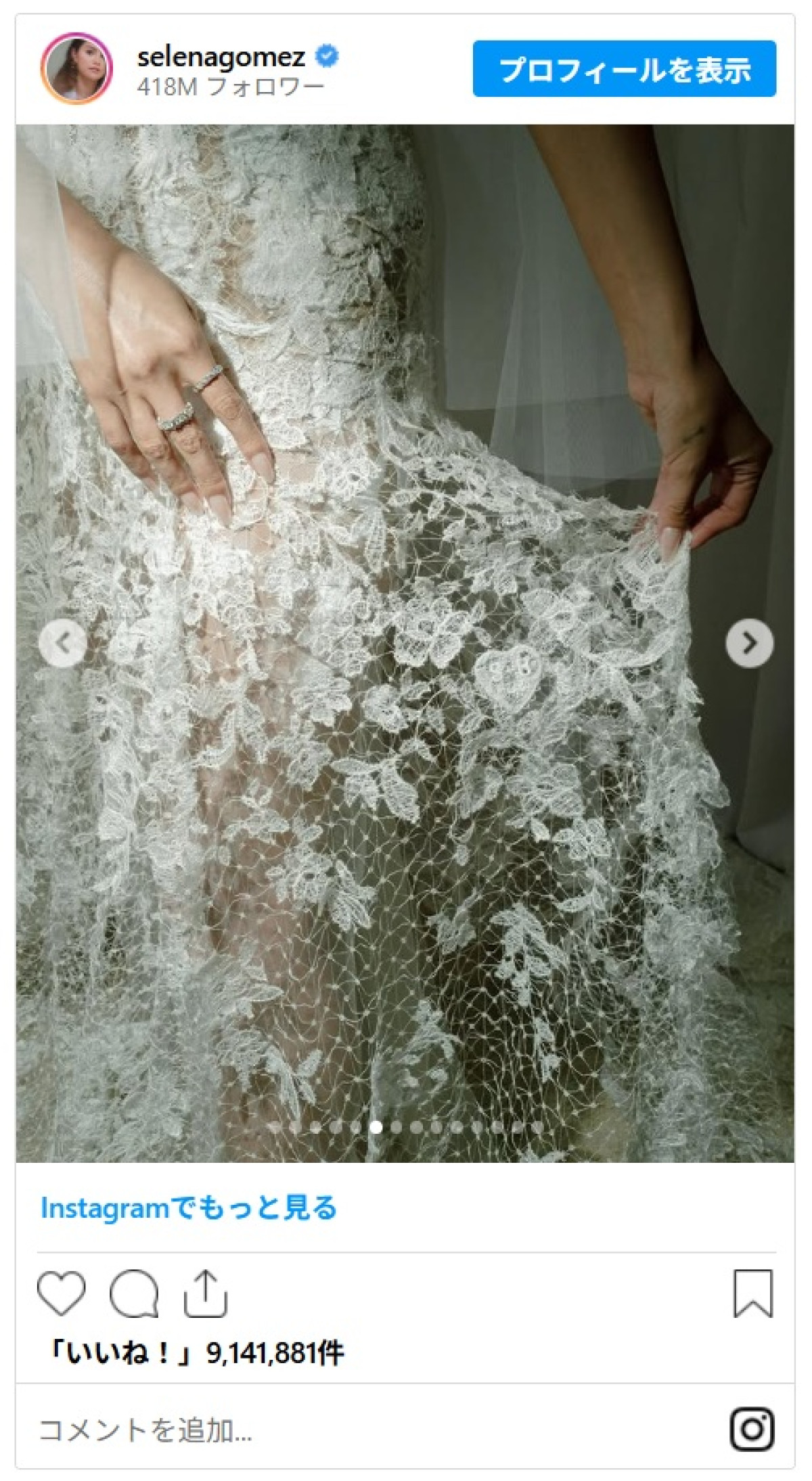This screenshot has width=812, height=1481.
Task: Open the selenagomez username link
Action: coord(221,57)
